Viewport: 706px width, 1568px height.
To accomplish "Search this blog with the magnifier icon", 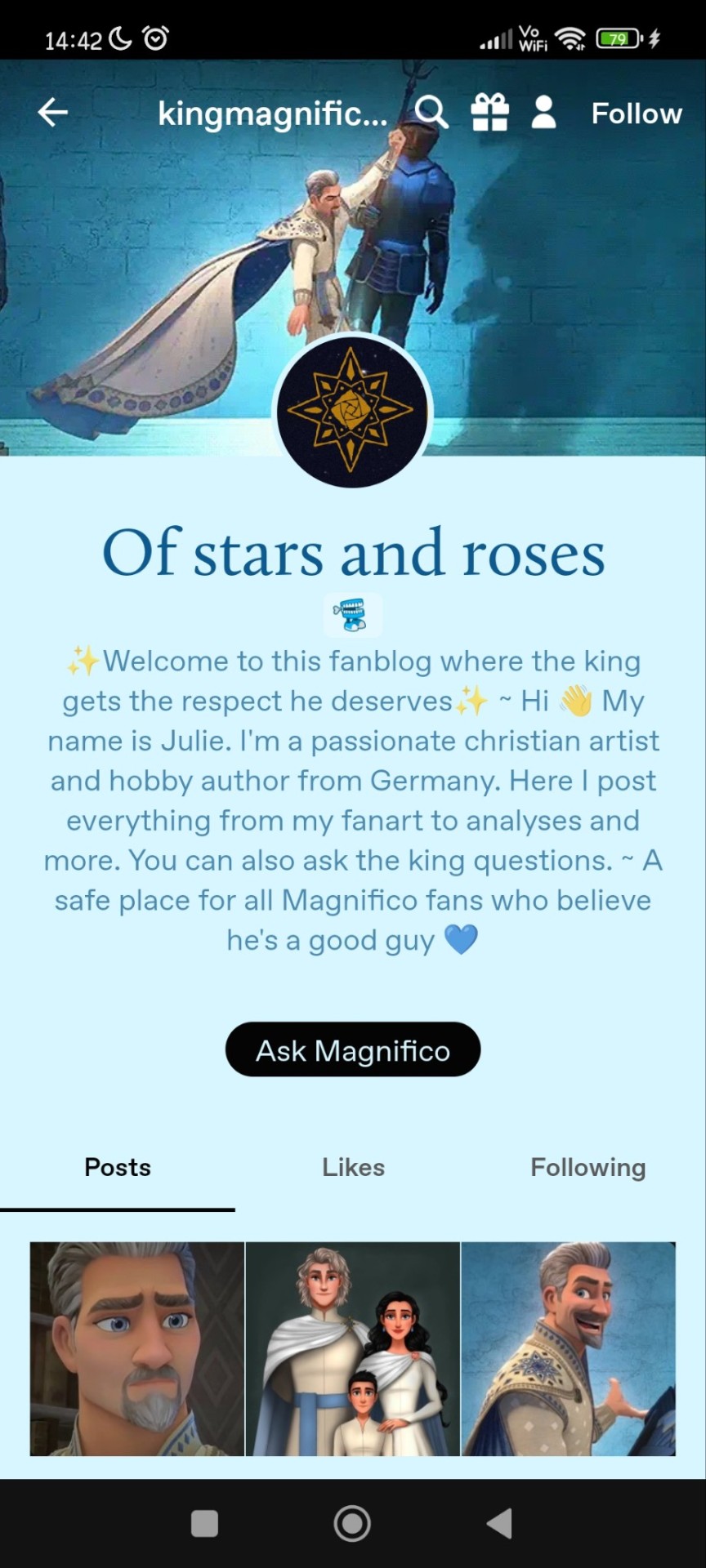I will (x=431, y=113).
